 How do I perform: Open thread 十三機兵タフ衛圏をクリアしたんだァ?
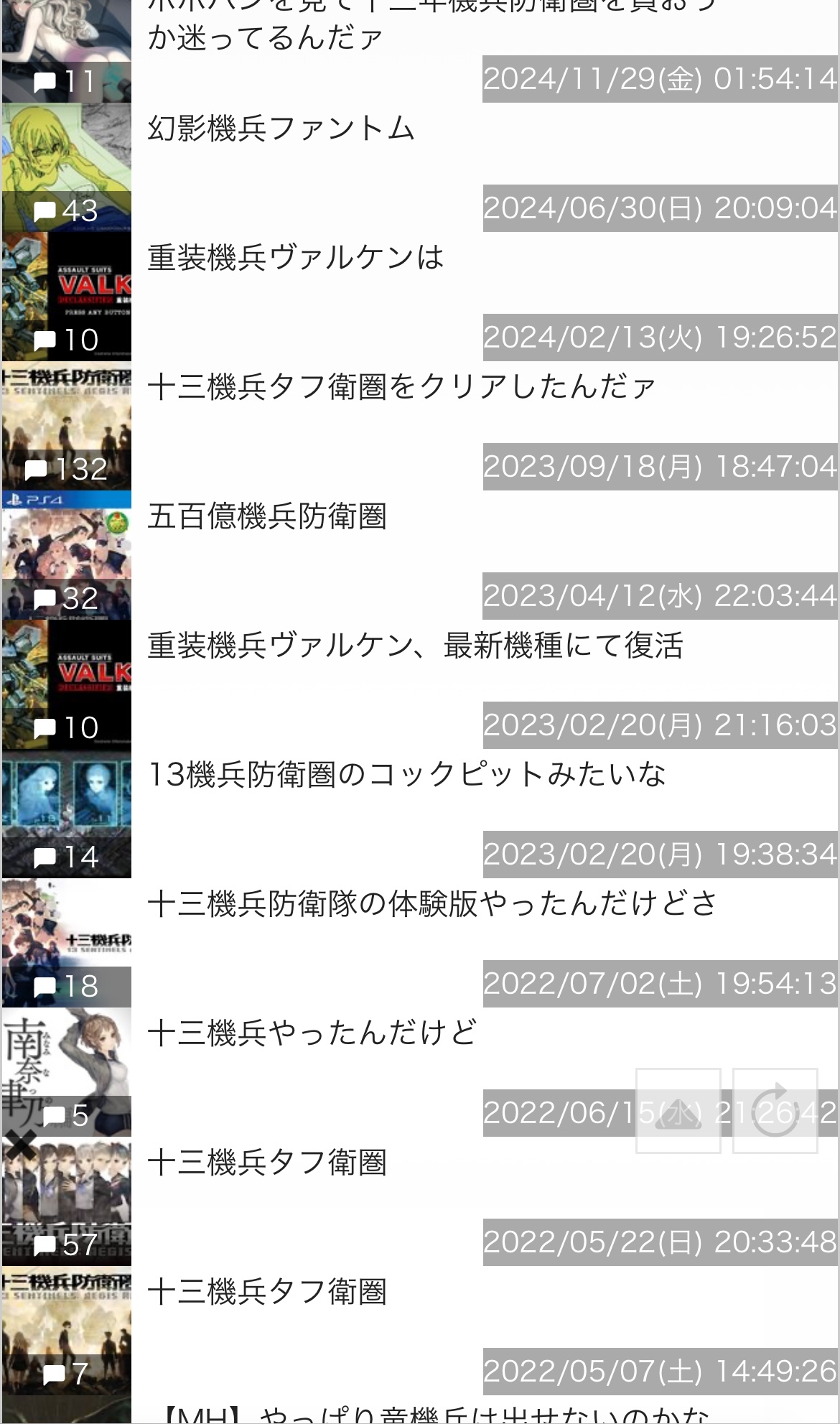point(401,388)
